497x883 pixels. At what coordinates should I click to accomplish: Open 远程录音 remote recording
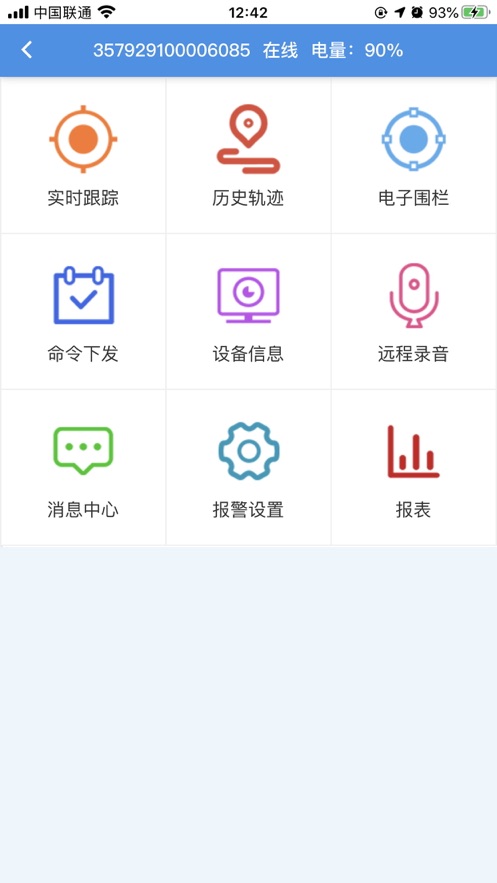(x=414, y=311)
